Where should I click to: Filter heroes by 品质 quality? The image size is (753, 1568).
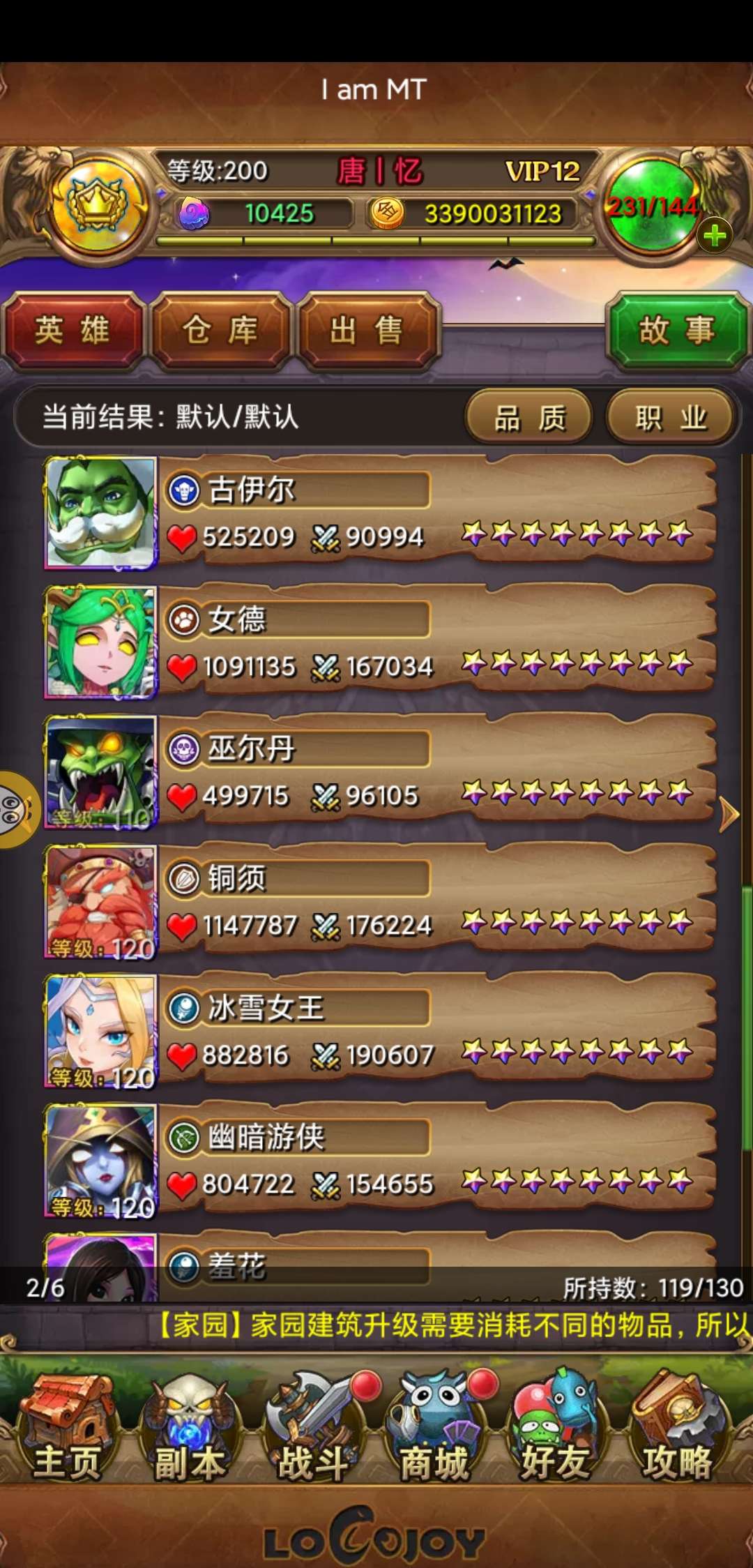[x=529, y=418]
